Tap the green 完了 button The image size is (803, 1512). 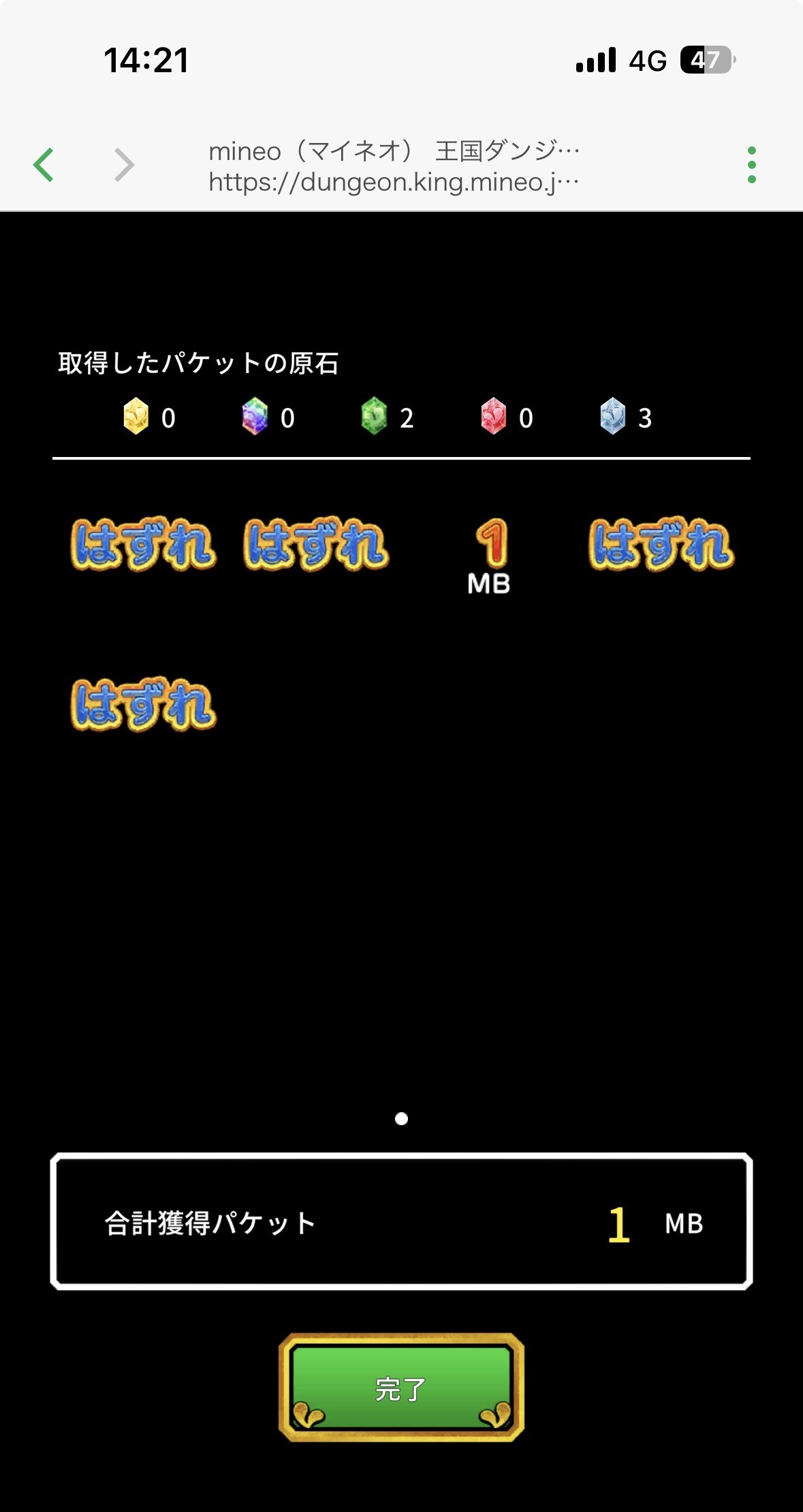pos(401,1387)
